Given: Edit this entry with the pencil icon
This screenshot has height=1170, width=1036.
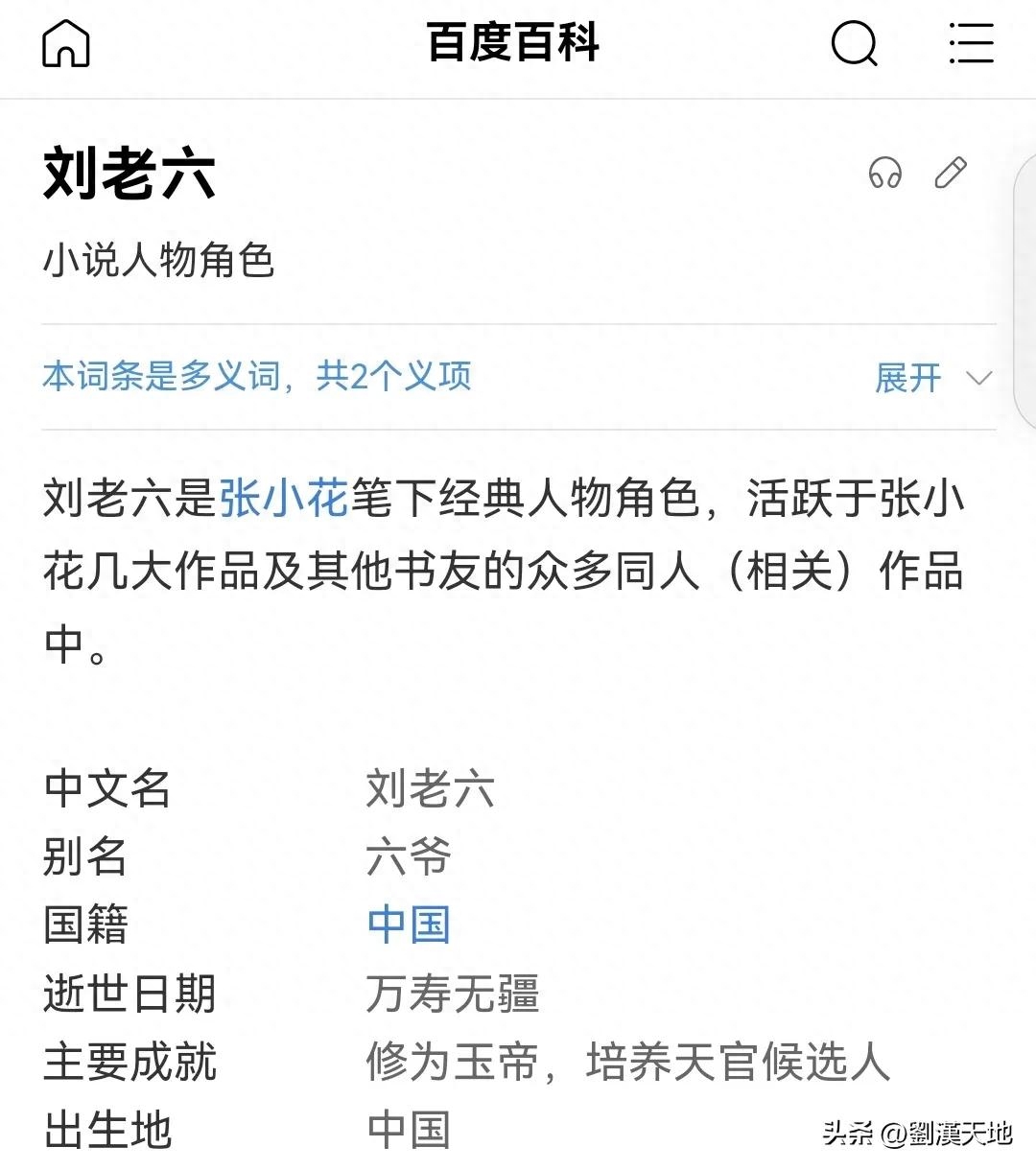Looking at the screenshot, I should pos(951,174).
